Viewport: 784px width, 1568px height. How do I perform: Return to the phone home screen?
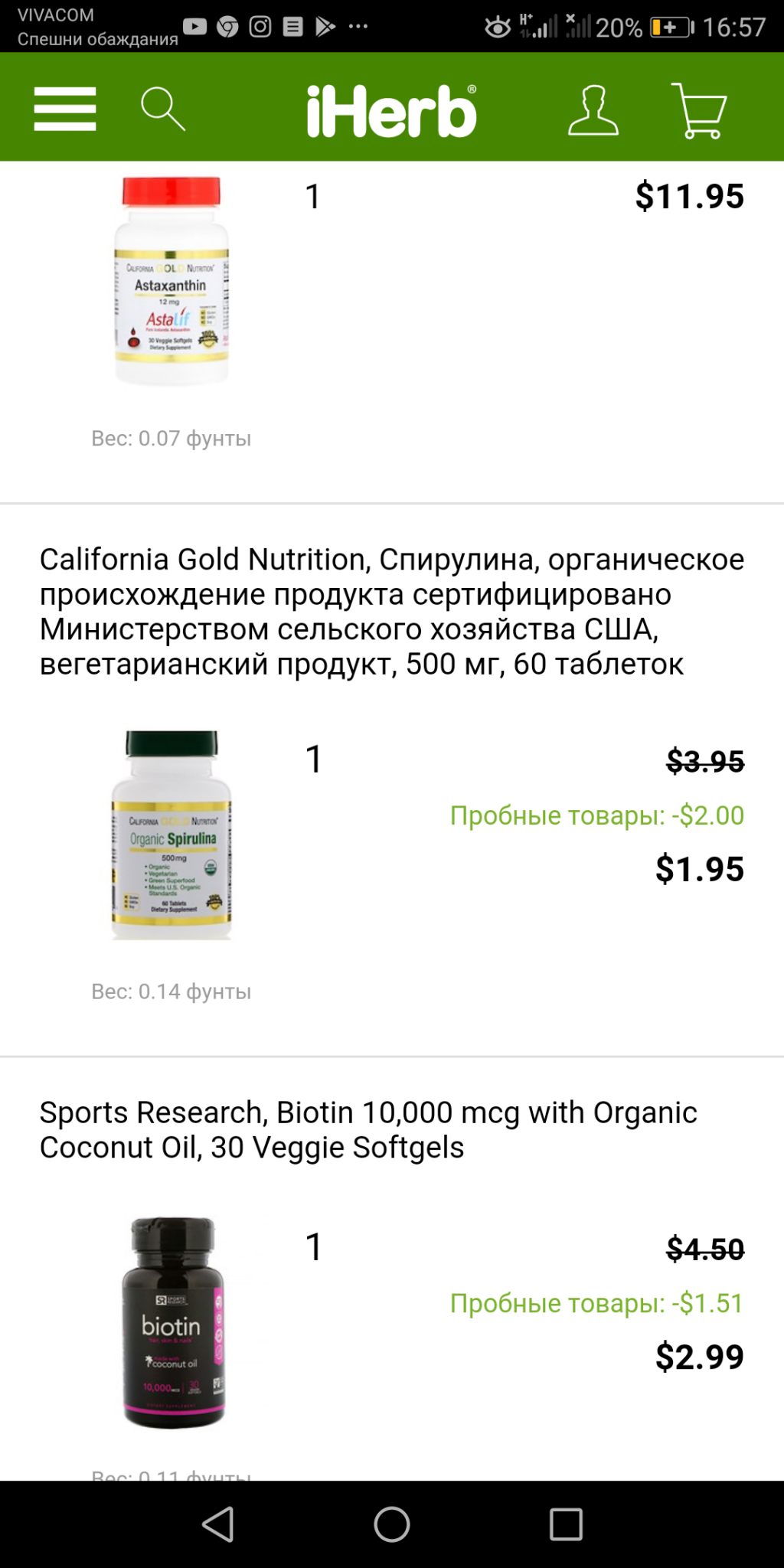[392, 1524]
